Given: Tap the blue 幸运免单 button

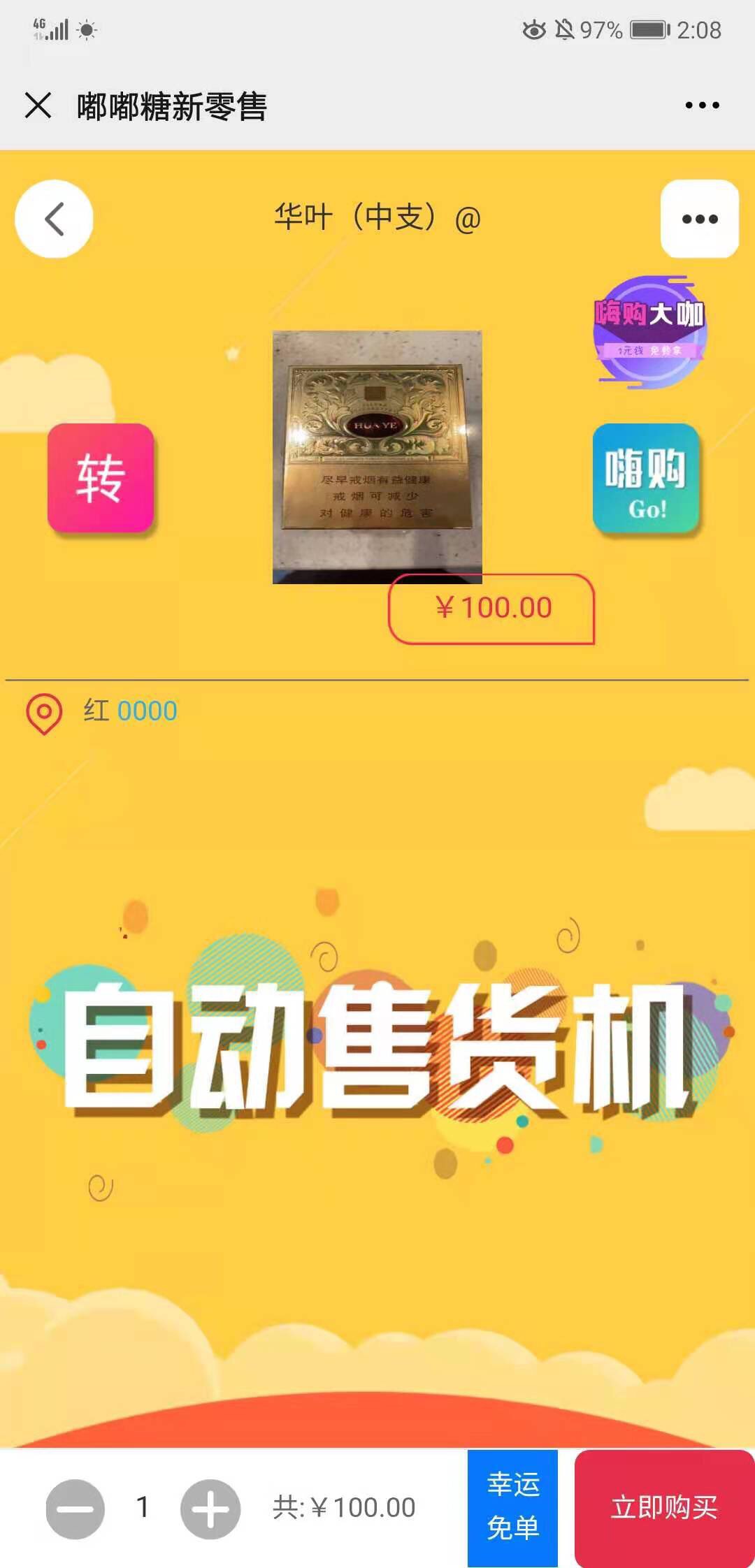Looking at the screenshot, I should coord(512,1507).
